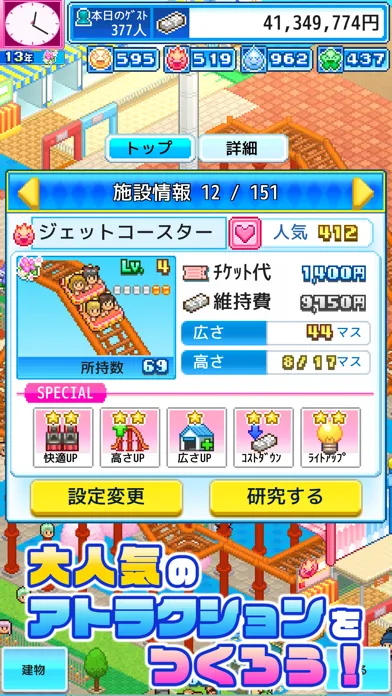Image resolution: width=392 pixels, height=696 pixels.
Task: Open 設定変更 to change settings
Action: pyautogui.click(x=107, y=498)
